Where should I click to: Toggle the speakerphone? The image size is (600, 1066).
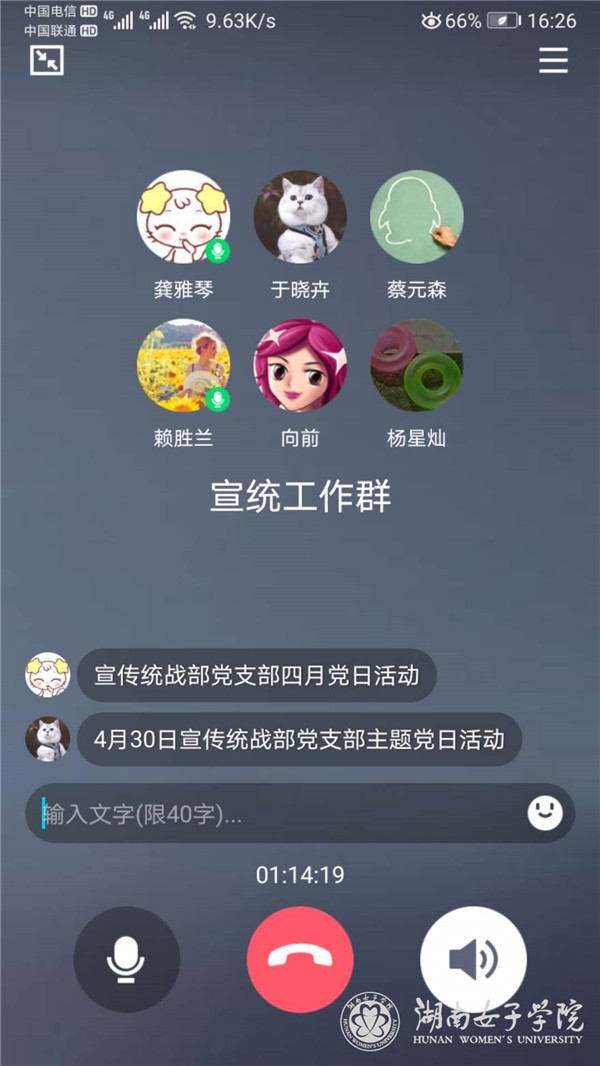[473, 959]
